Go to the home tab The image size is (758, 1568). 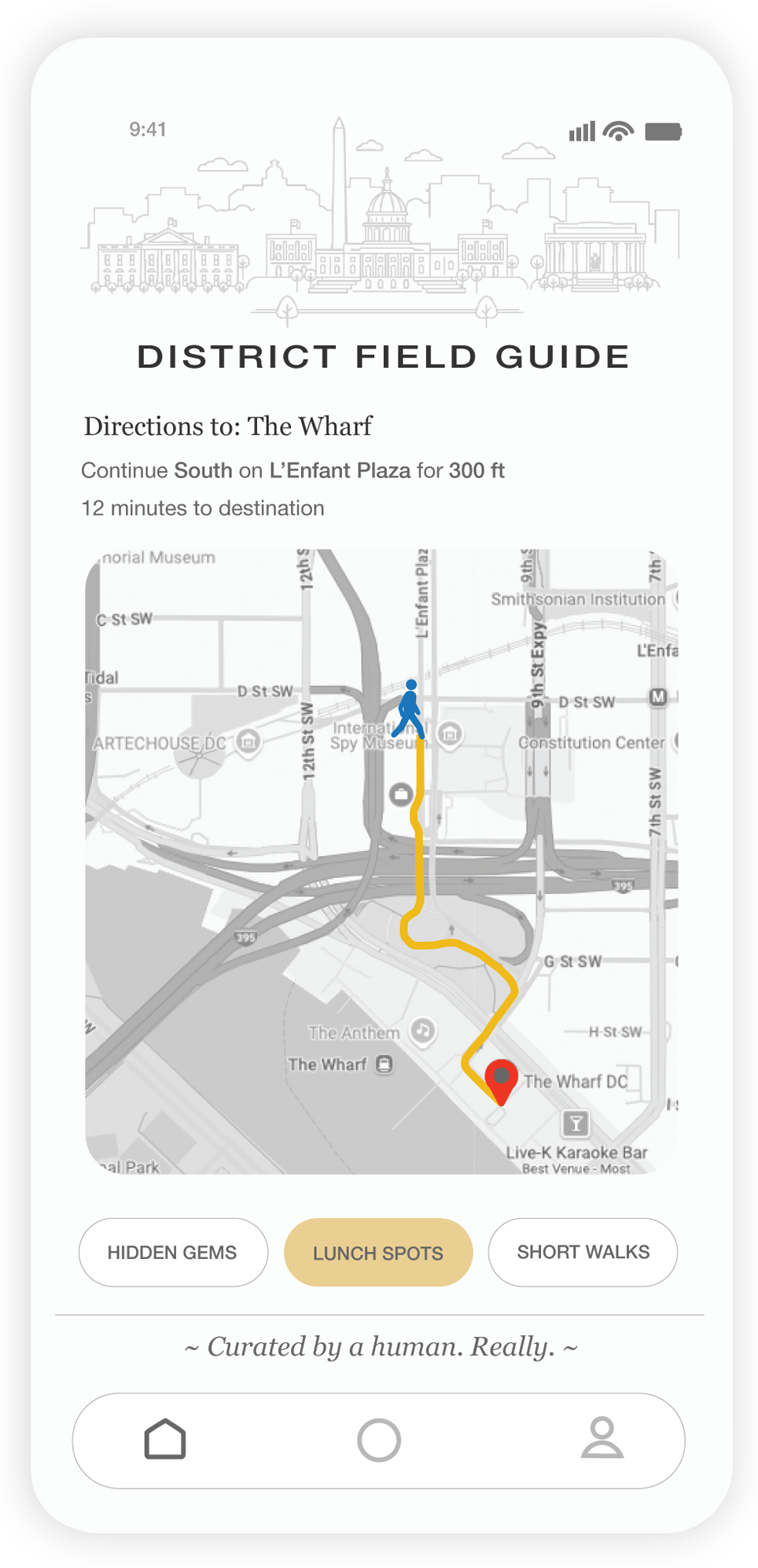[x=165, y=1439]
